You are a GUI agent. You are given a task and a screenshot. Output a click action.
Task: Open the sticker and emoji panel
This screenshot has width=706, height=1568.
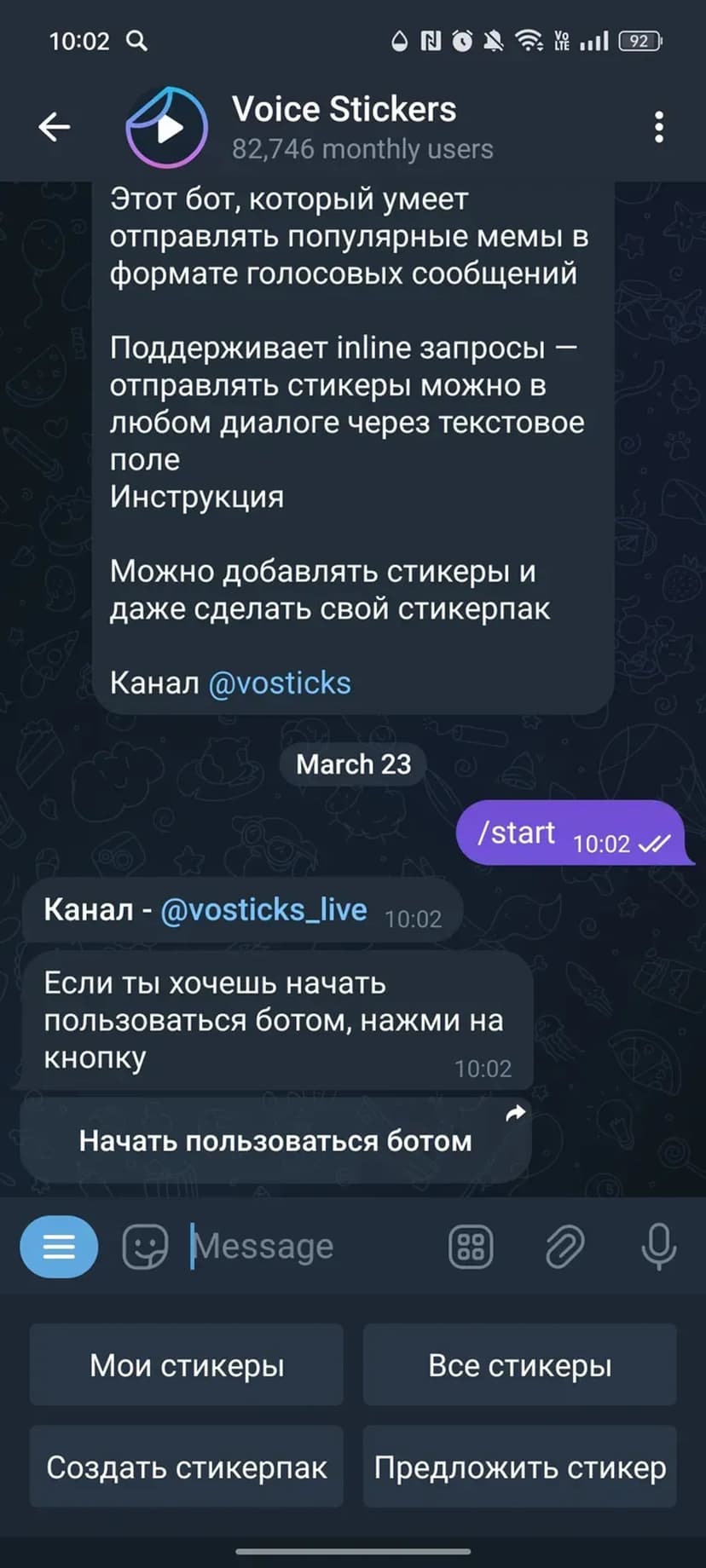click(x=145, y=1248)
